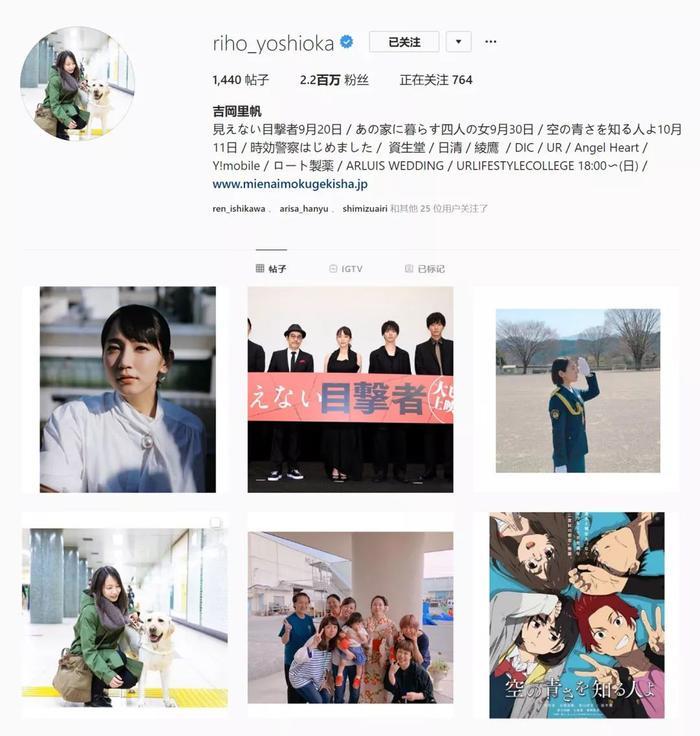Open riho_yoshioka's profile picture

click(x=79, y=85)
